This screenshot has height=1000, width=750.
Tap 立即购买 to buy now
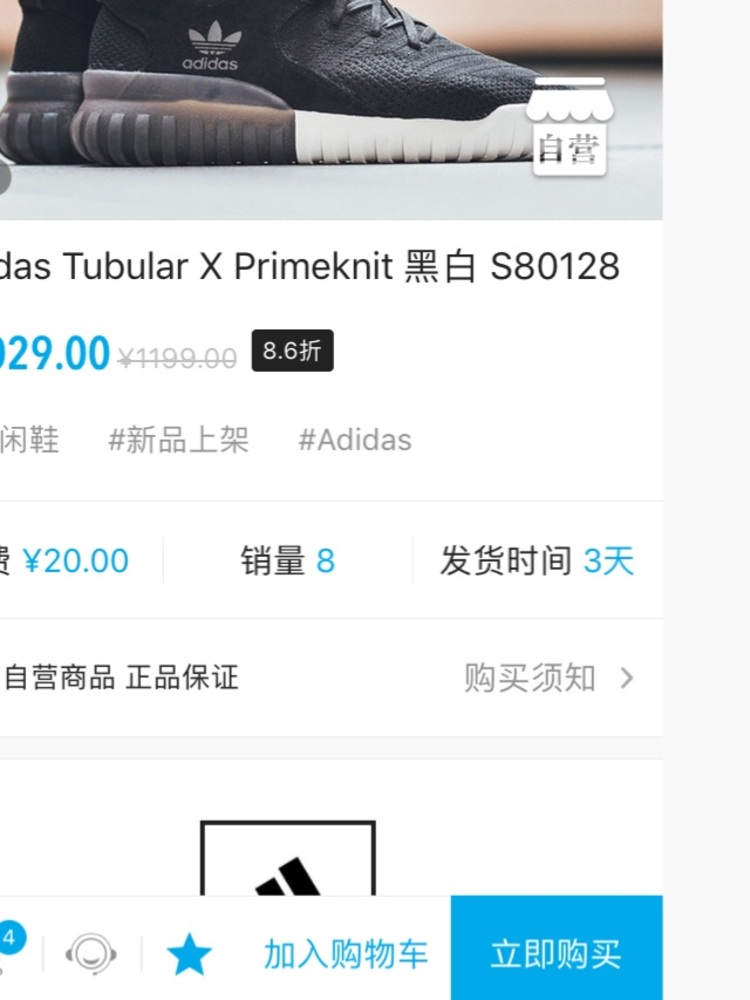pyautogui.click(x=556, y=953)
